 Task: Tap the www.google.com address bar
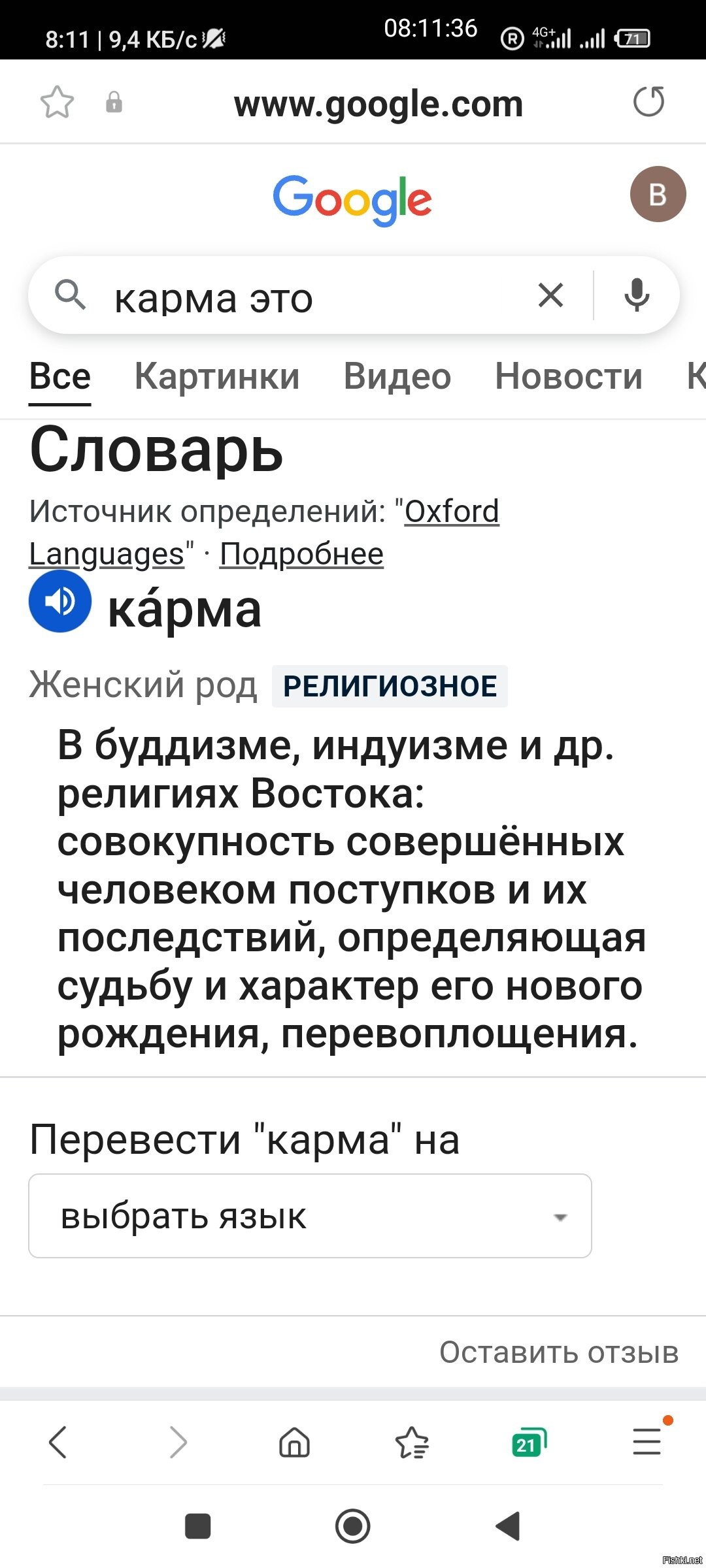378,104
